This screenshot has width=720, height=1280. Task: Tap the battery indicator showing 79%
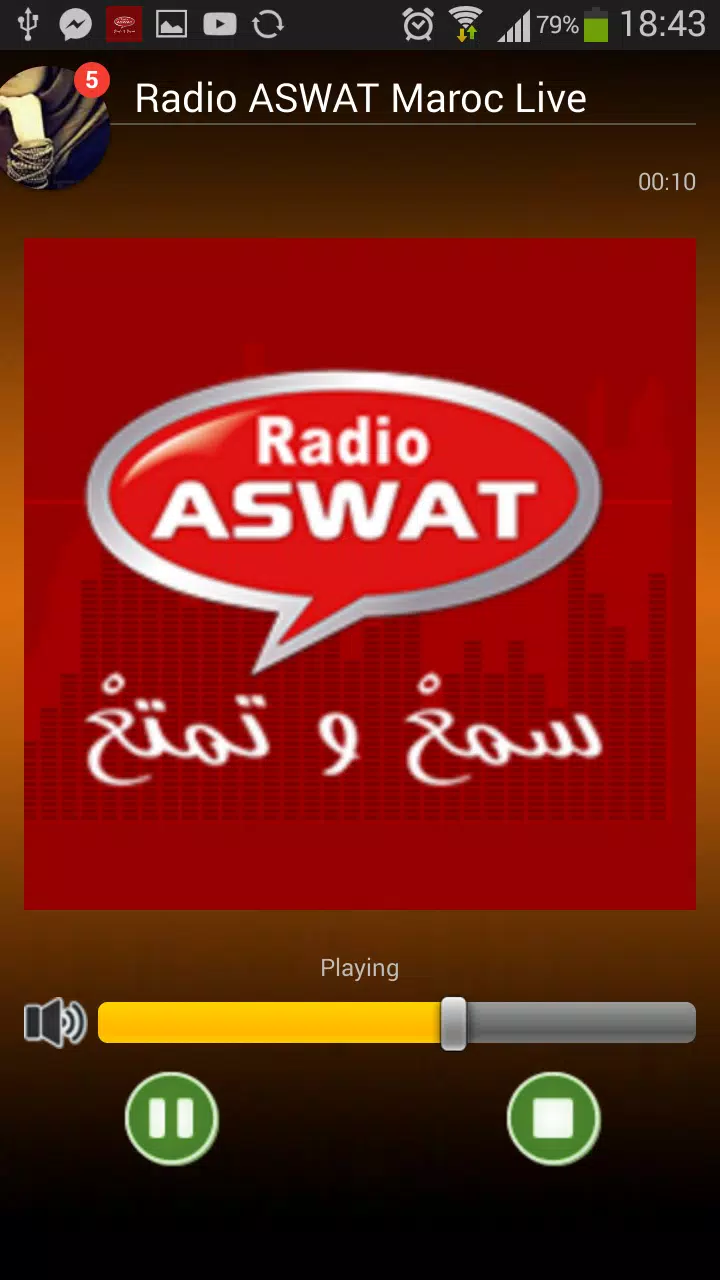pyautogui.click(x=576, y=24)
